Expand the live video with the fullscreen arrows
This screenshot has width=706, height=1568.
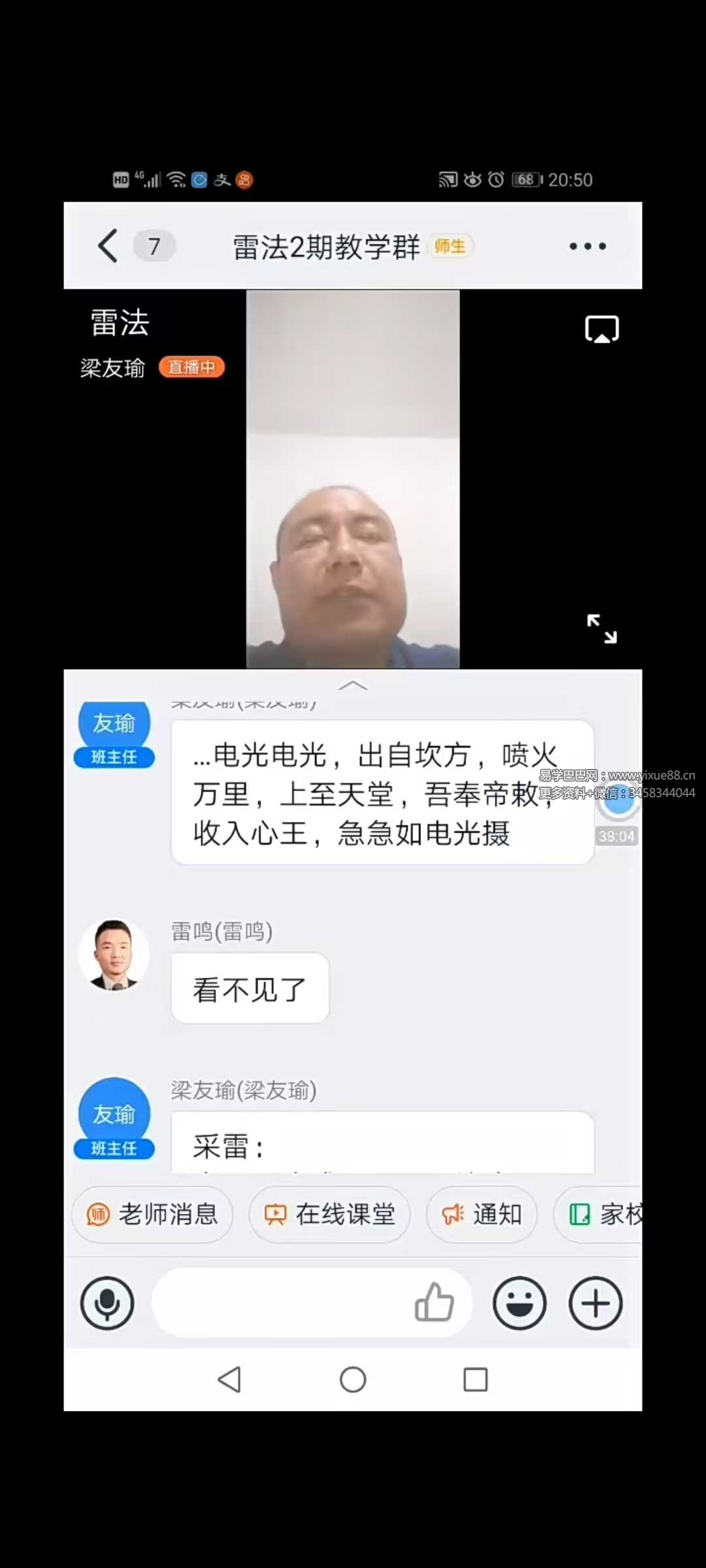603,629
